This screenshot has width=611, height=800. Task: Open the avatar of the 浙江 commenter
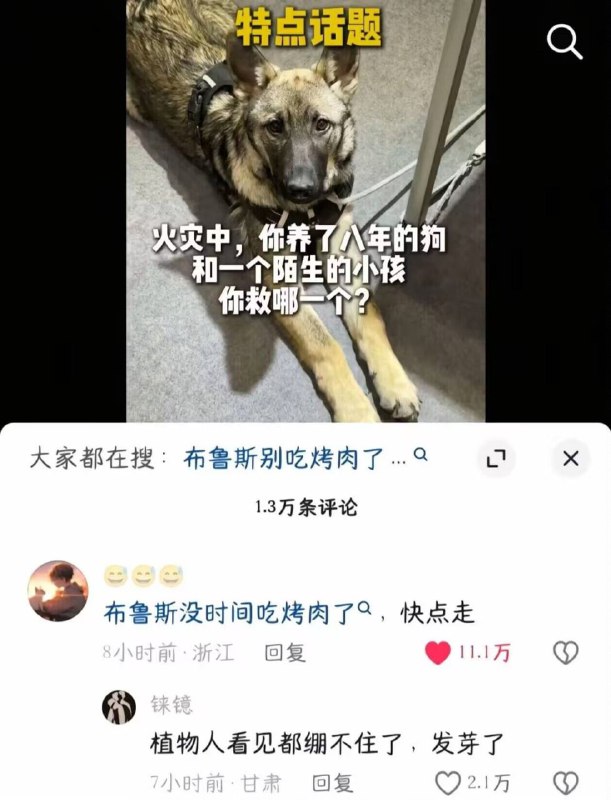point(57,591)
